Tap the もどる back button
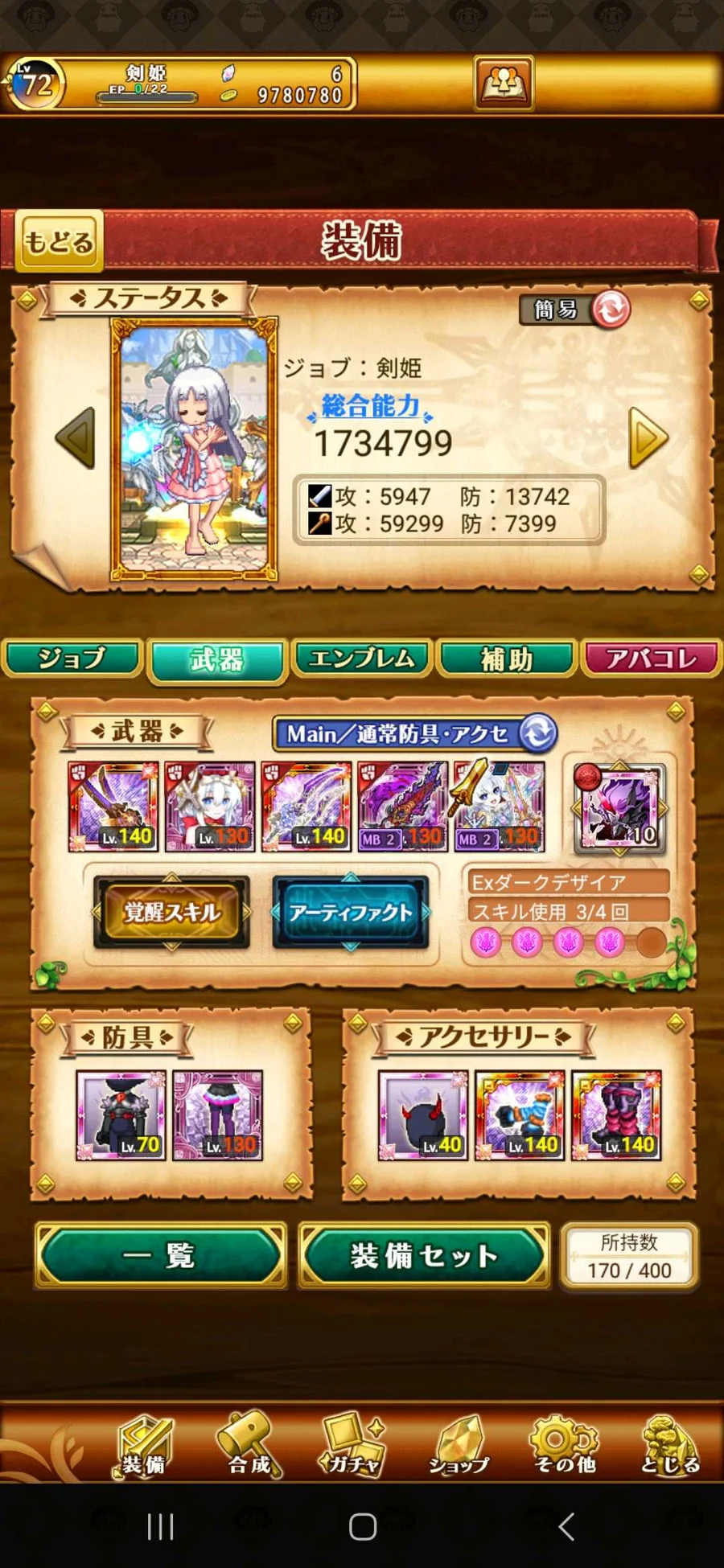 click(59, 241)
